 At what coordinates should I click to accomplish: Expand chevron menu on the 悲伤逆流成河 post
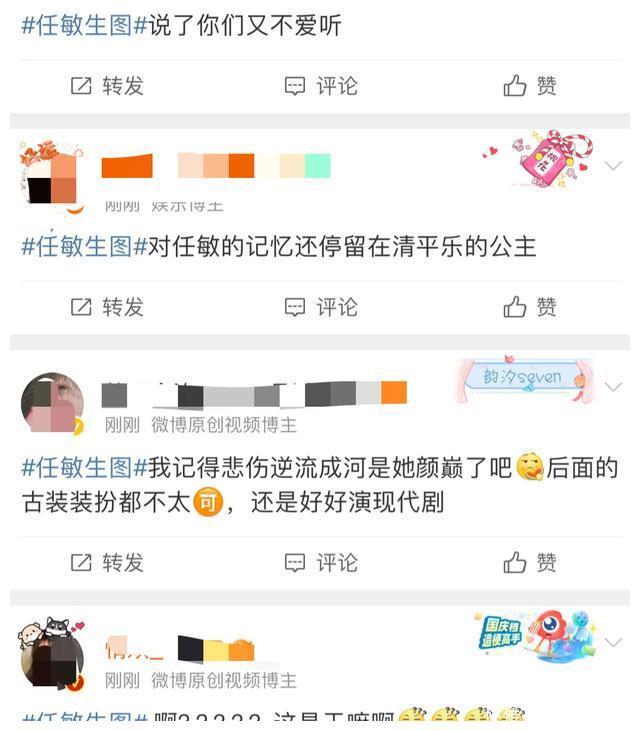[x=613, y=386]
